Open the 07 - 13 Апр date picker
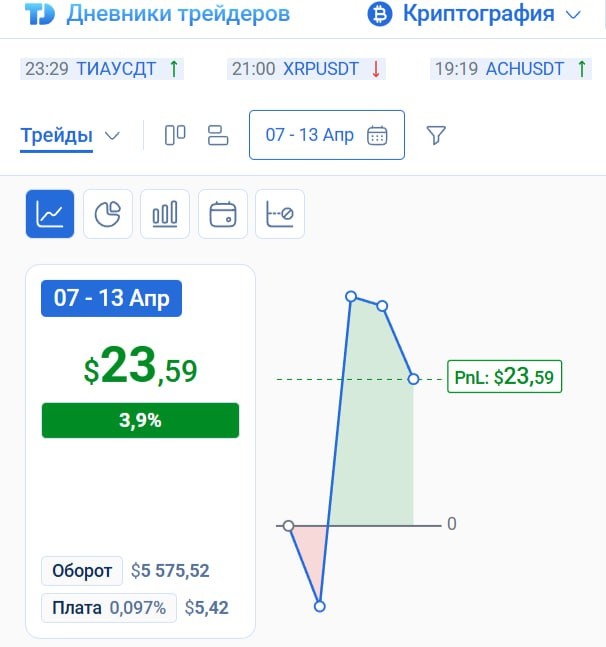The image size is (606, 647). point(326,135)
